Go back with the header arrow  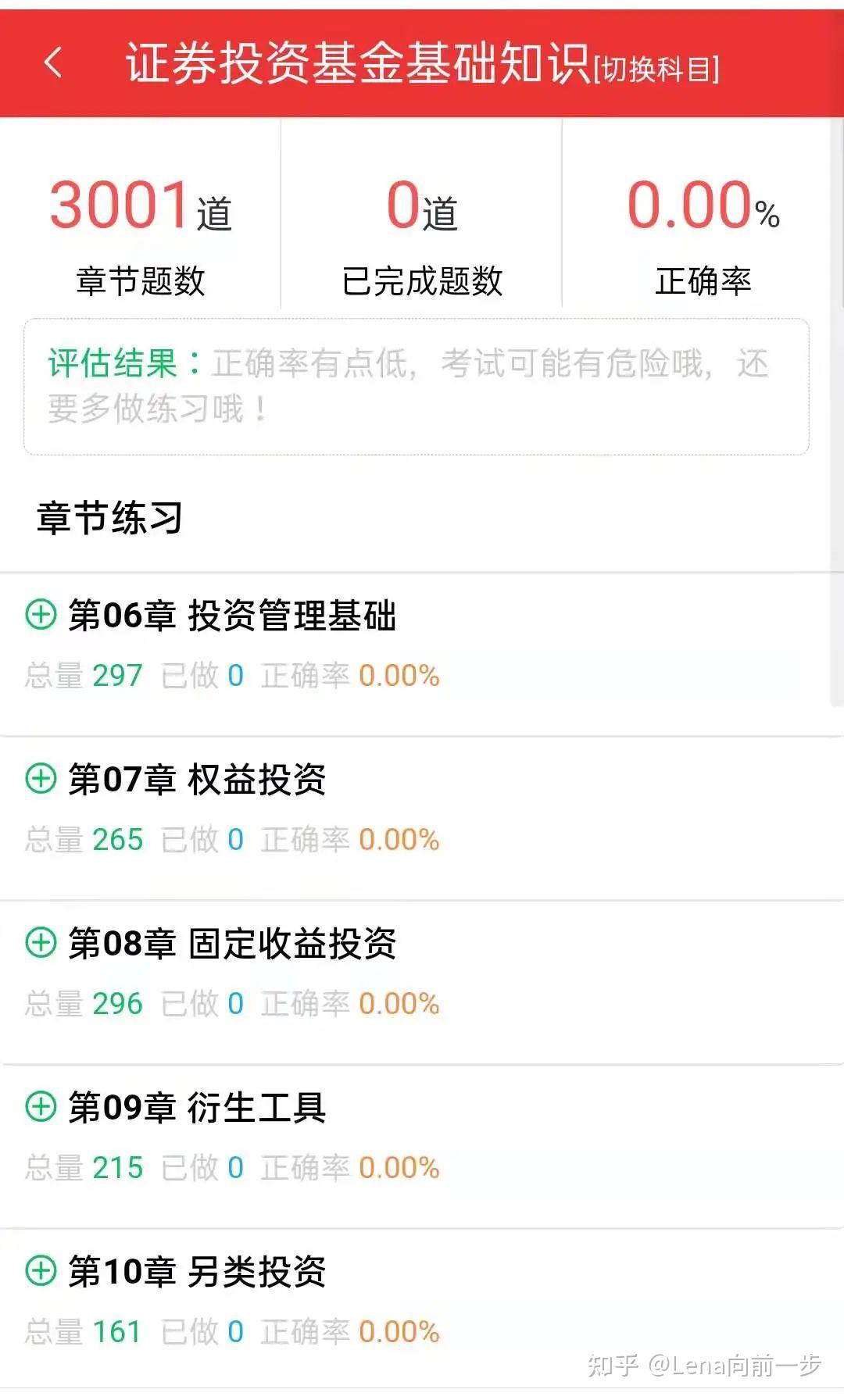tap(52, 62)
